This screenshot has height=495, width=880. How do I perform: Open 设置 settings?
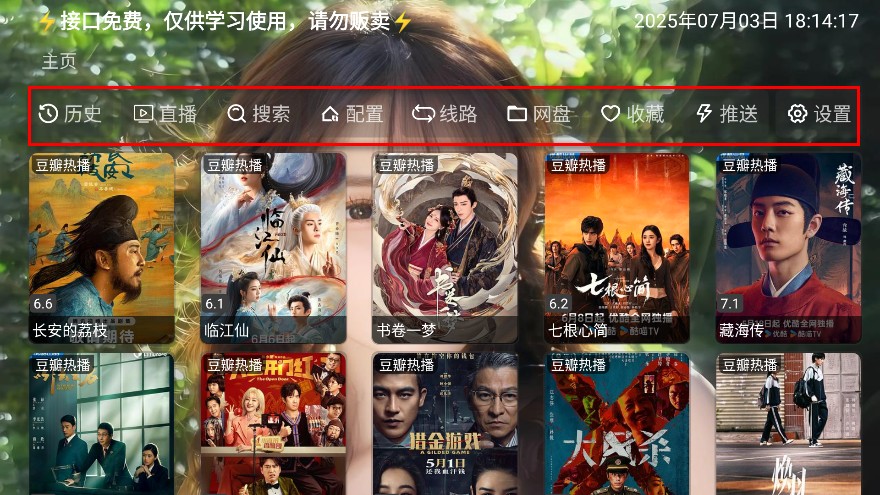[819, 114]
